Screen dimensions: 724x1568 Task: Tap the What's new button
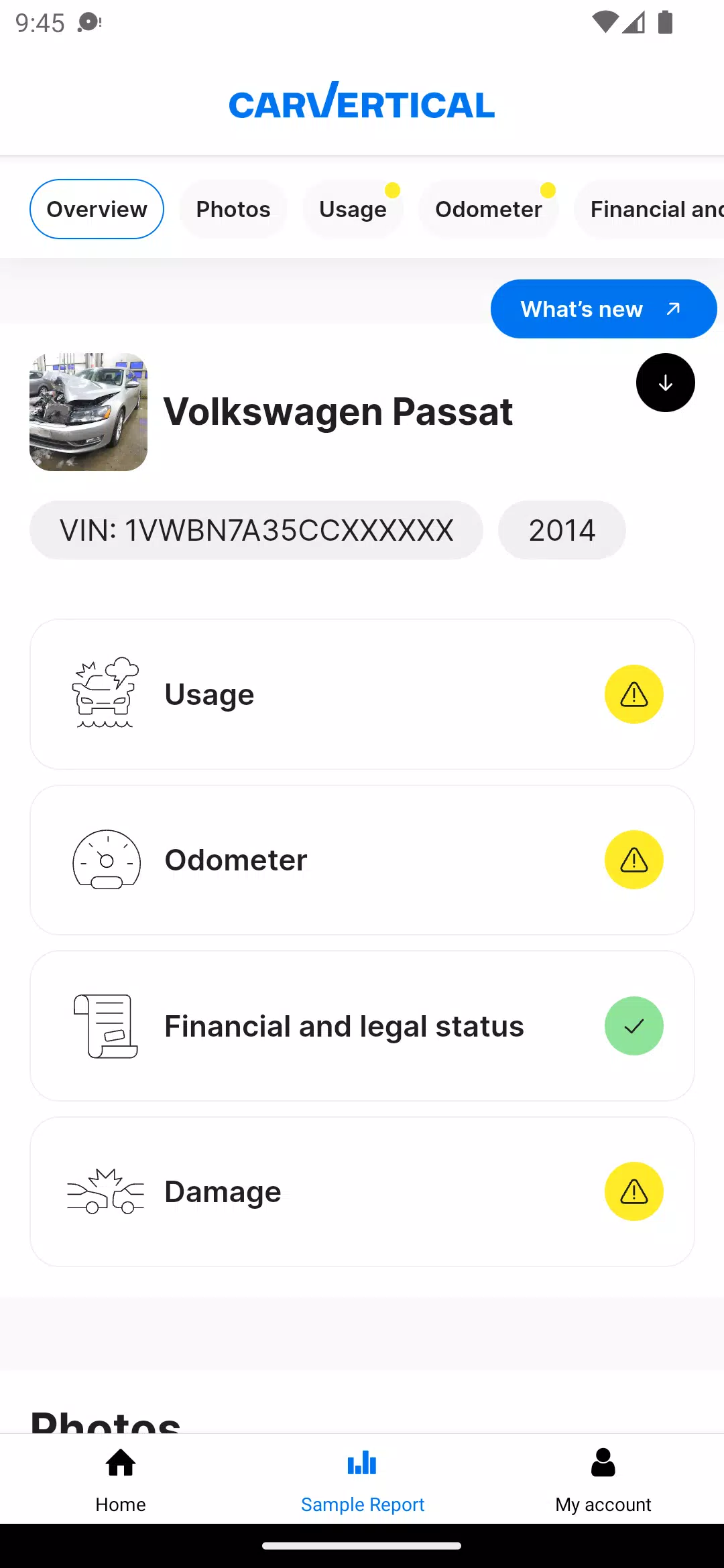coord(603,309)
